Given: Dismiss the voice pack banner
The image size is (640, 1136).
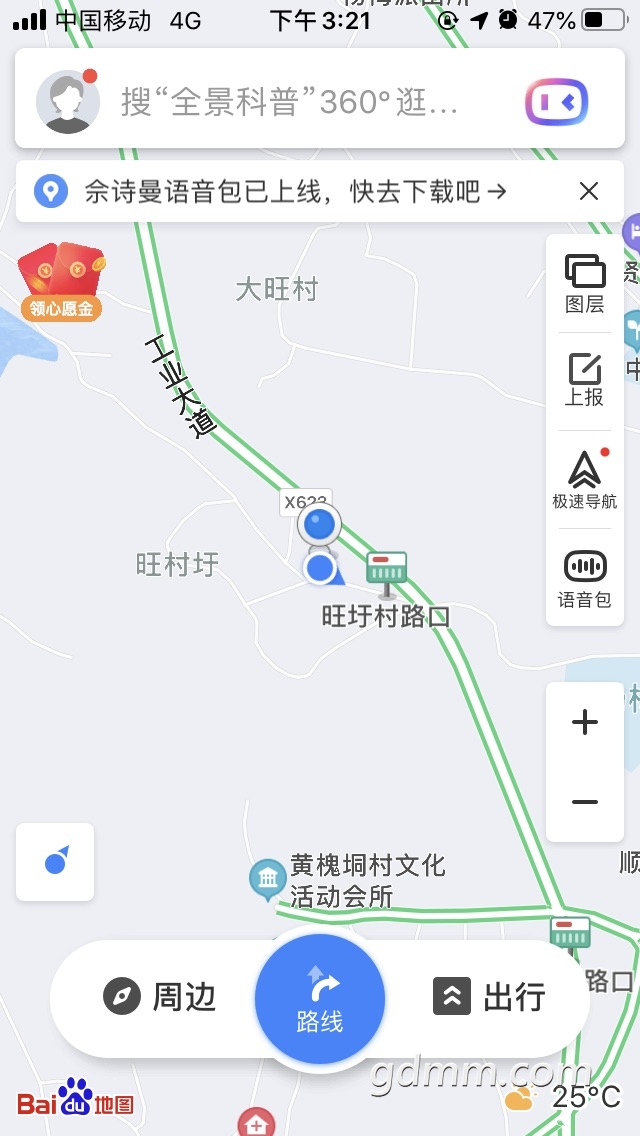Looking at the screenshot, I should [x=589, y=192].
